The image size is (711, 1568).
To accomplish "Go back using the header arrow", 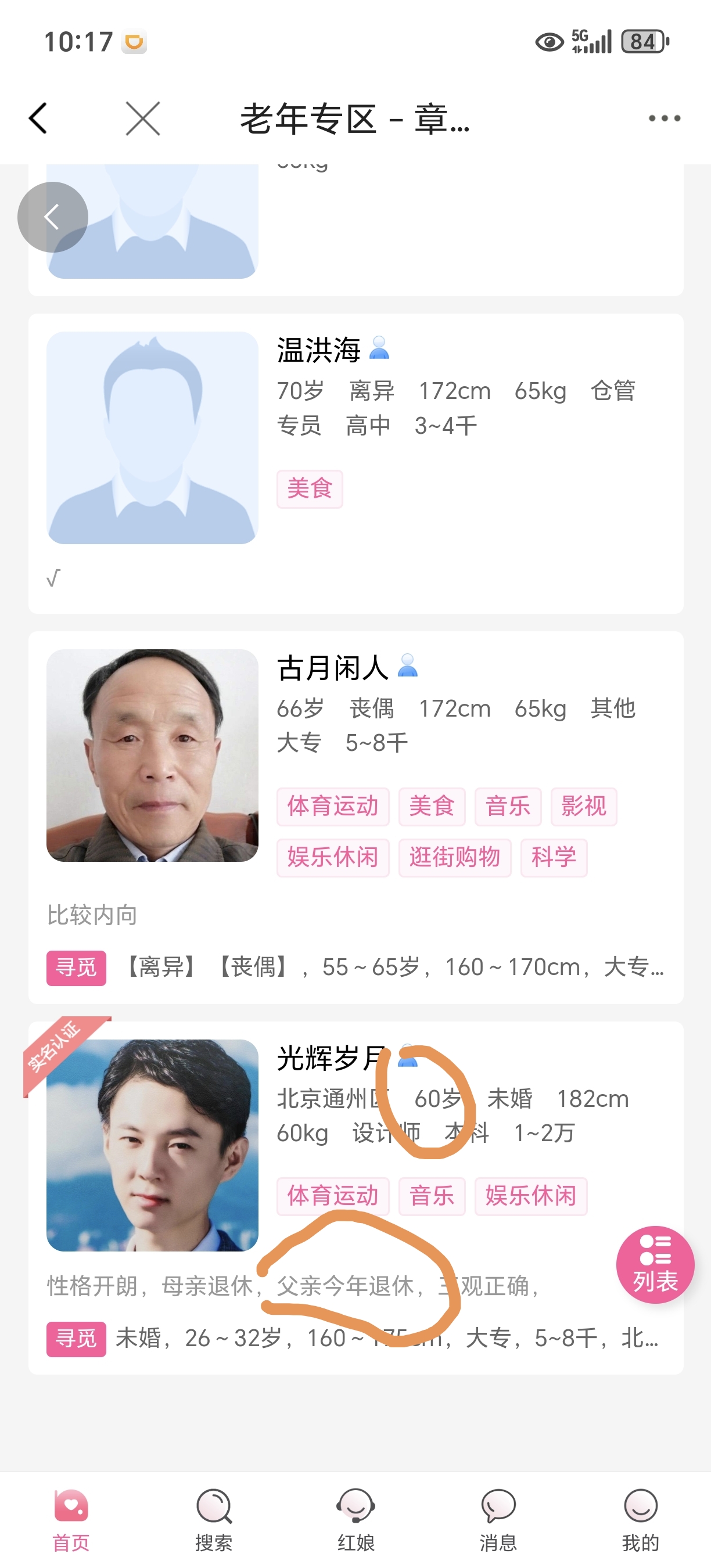I will click(x=38, y=118).
